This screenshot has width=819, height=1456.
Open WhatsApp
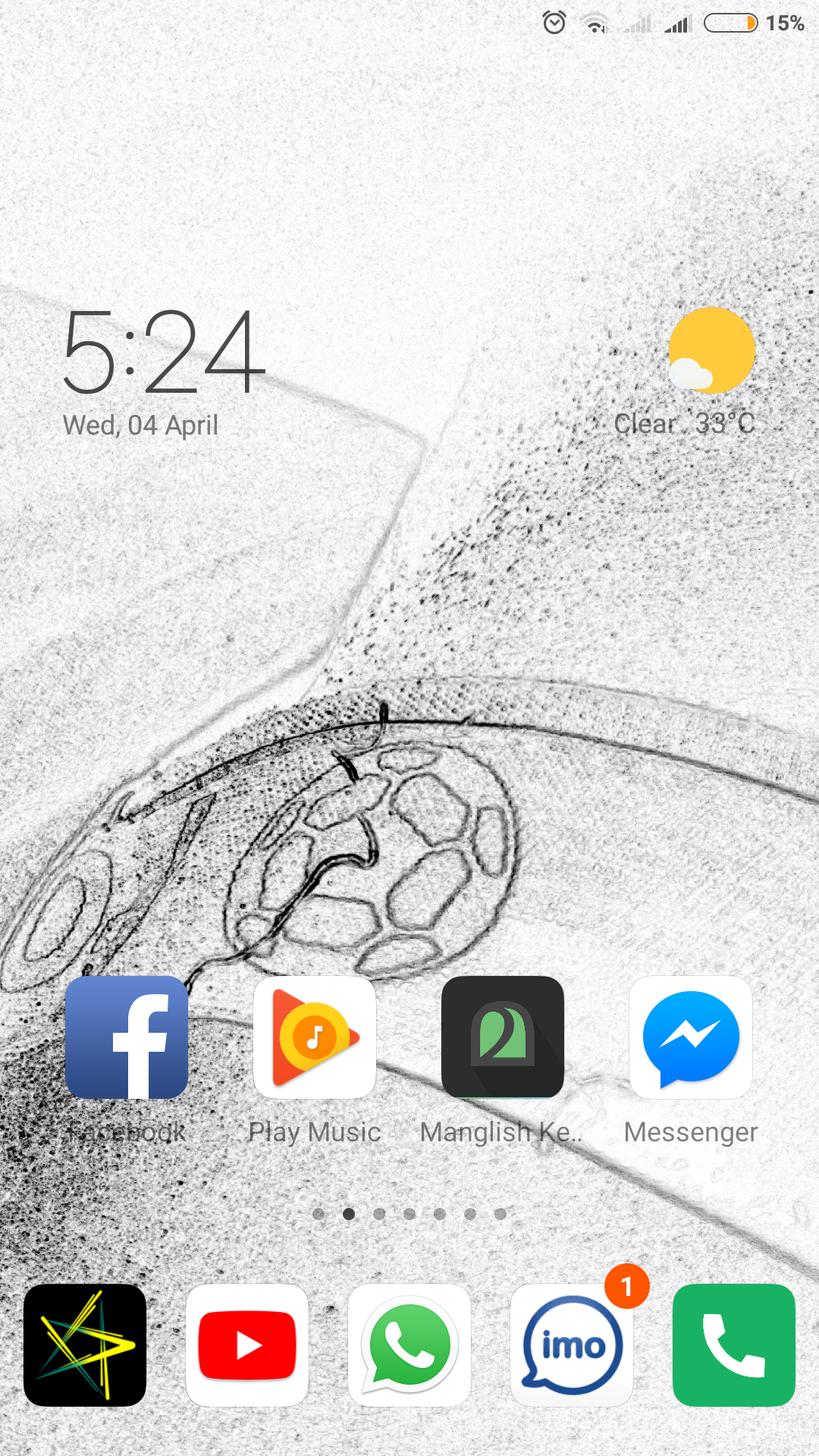click(x=409, y=1345)
